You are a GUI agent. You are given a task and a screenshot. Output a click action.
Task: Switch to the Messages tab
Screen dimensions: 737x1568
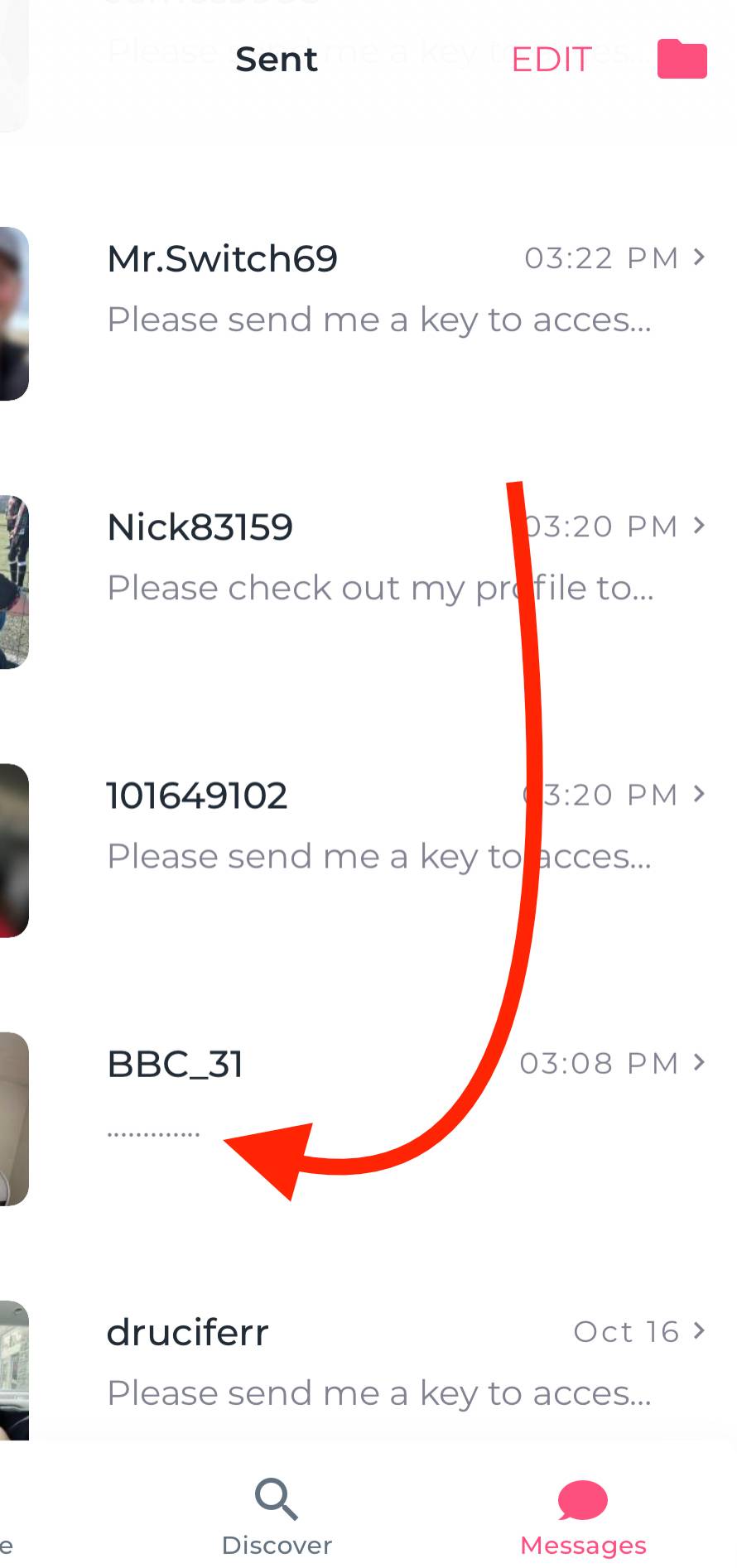(583, 1517)
